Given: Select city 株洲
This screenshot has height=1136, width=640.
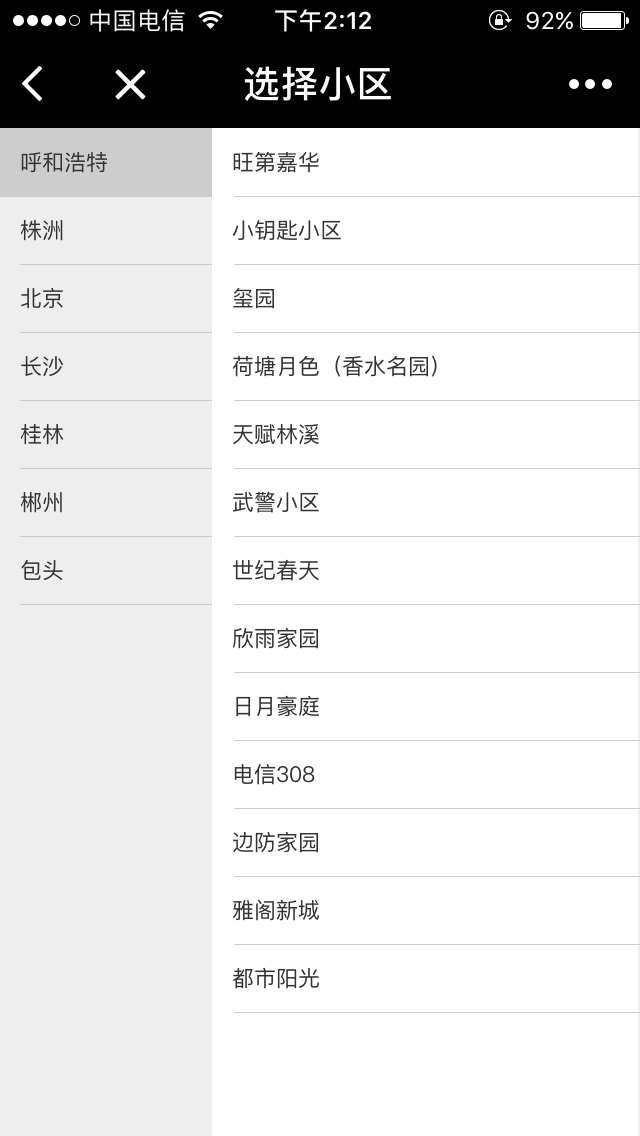Looking at the screenshot, I should (x=106, y=230).
